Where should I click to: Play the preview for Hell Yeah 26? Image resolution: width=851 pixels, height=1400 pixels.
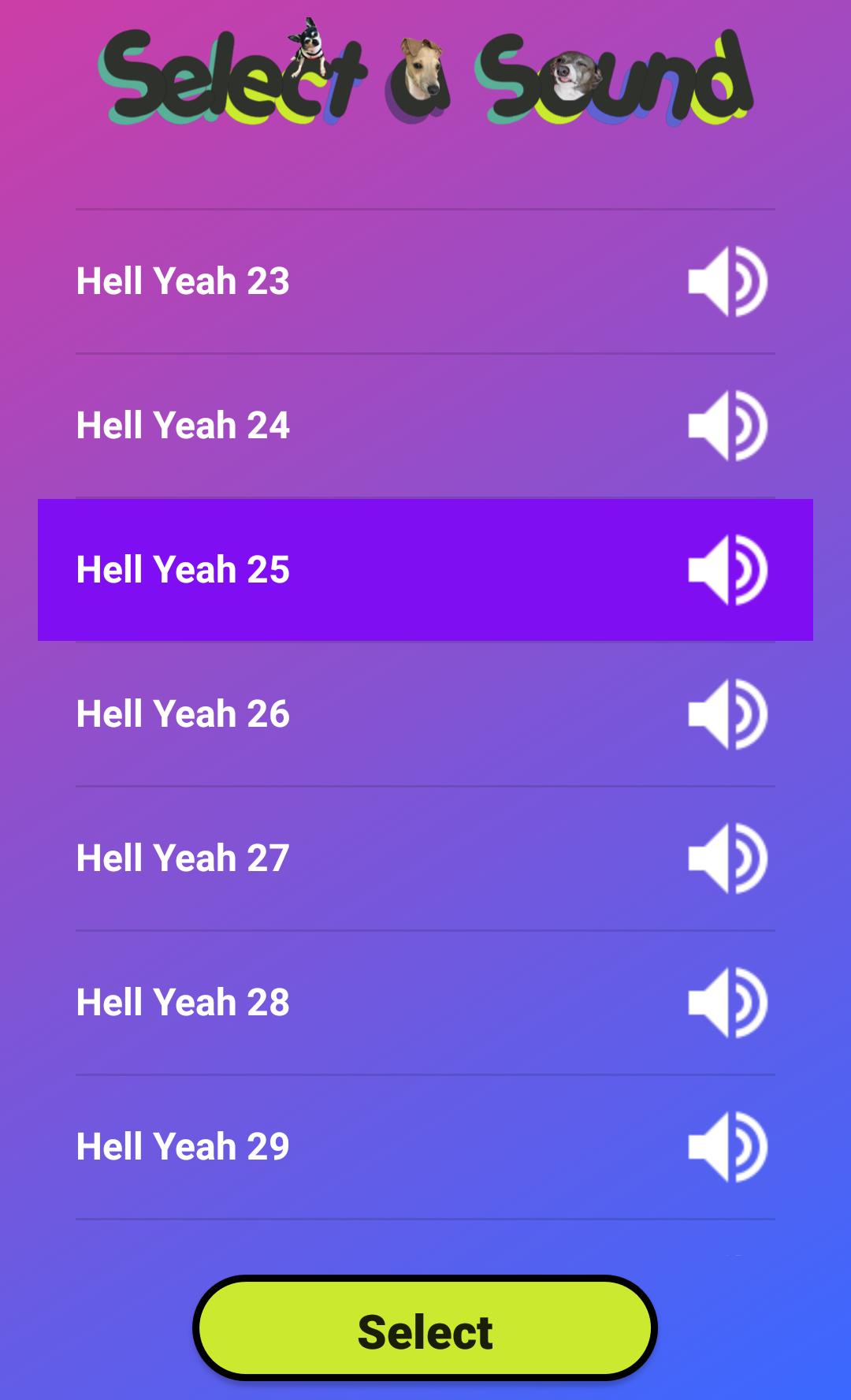click(x=727, y=714)
